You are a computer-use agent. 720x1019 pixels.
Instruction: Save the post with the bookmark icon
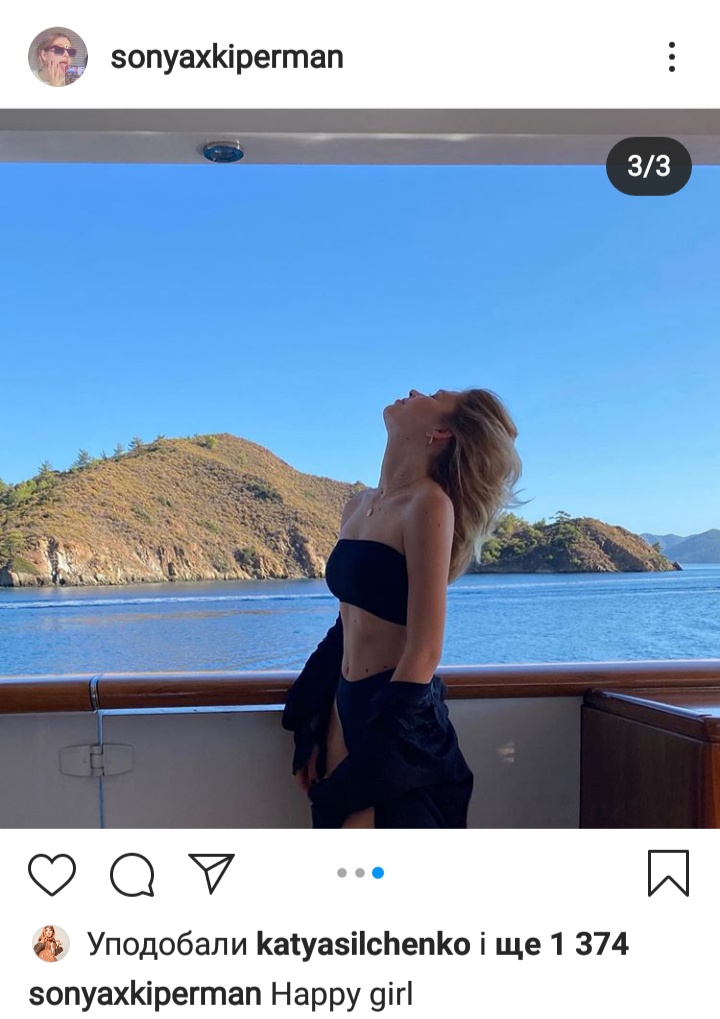pos(668,873)
